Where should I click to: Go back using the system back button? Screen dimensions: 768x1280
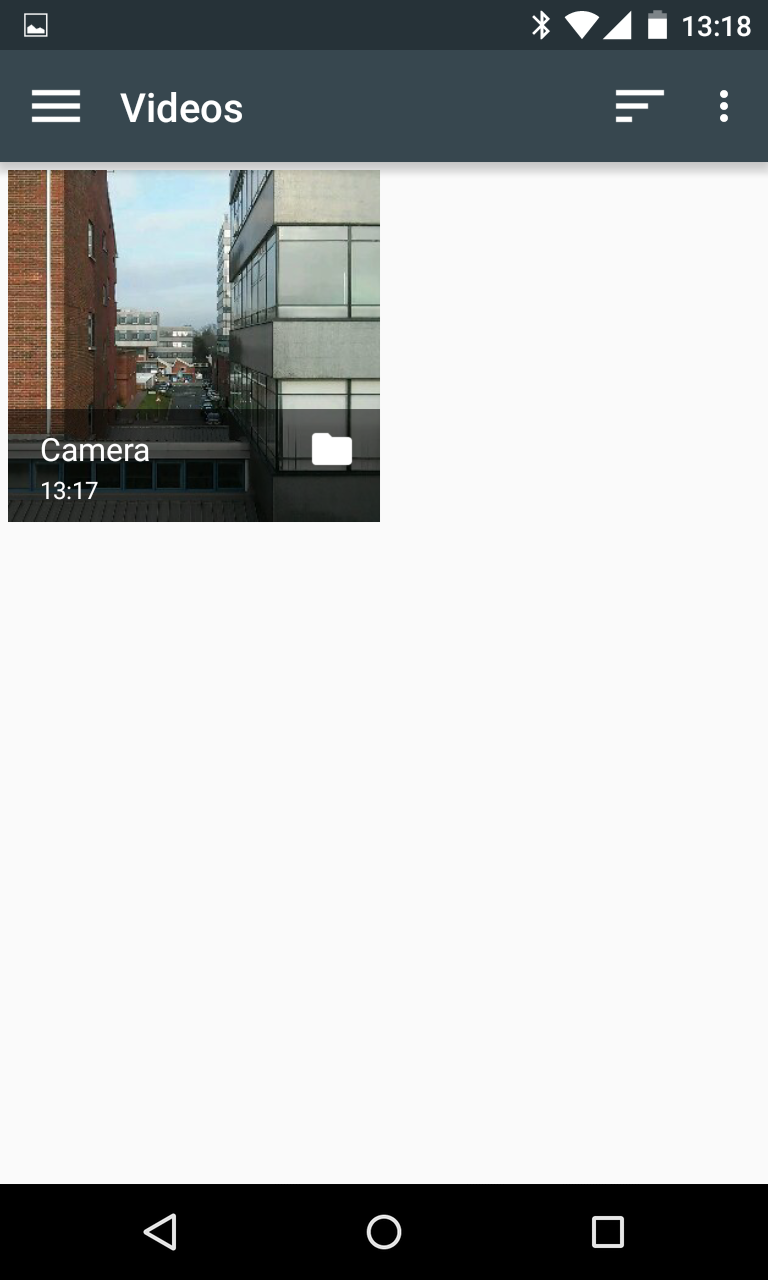[160, 1232]
